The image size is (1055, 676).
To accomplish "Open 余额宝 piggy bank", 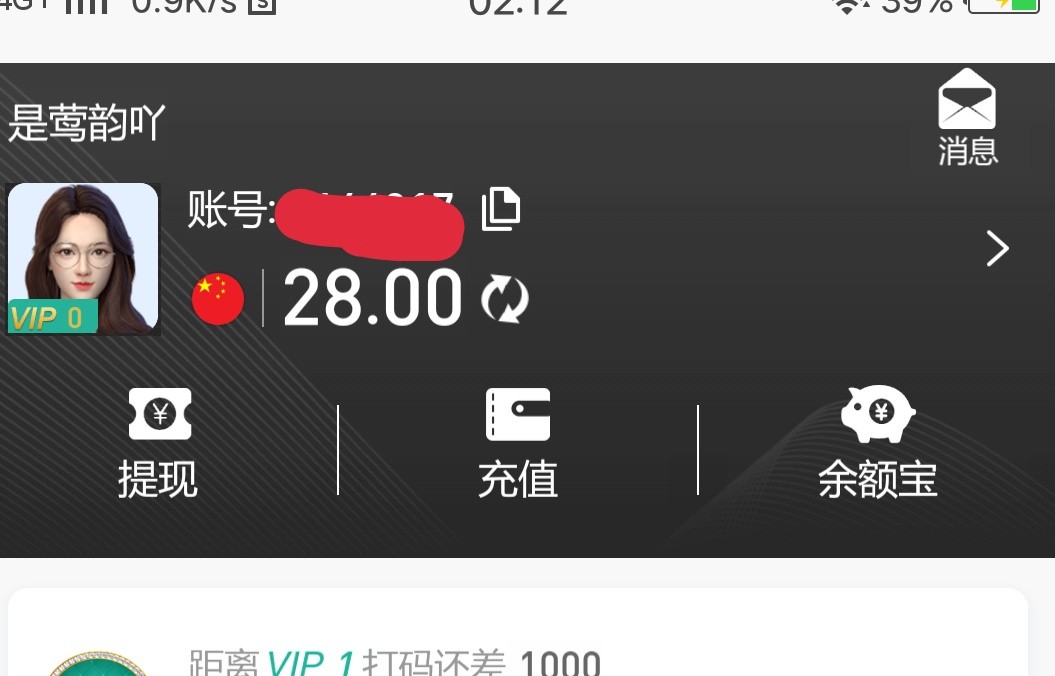I will point(877,443).
